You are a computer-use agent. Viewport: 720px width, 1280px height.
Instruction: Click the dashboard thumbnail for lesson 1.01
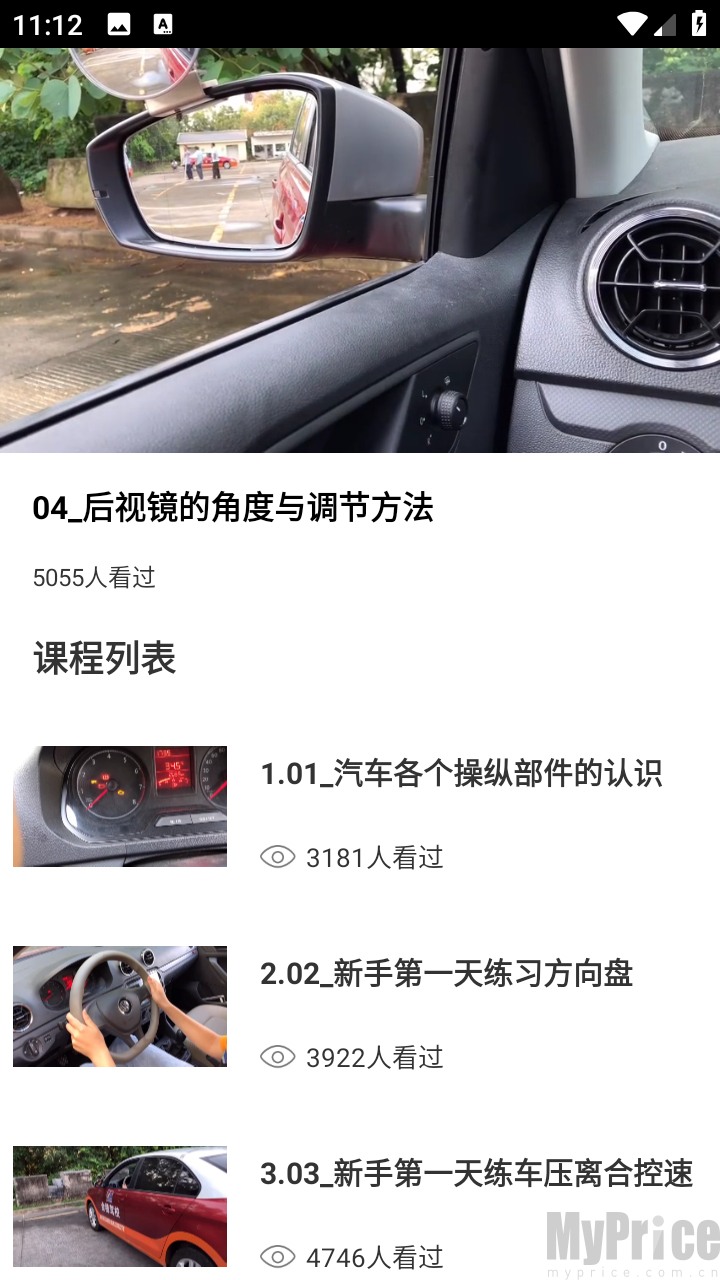coord(119,805)
